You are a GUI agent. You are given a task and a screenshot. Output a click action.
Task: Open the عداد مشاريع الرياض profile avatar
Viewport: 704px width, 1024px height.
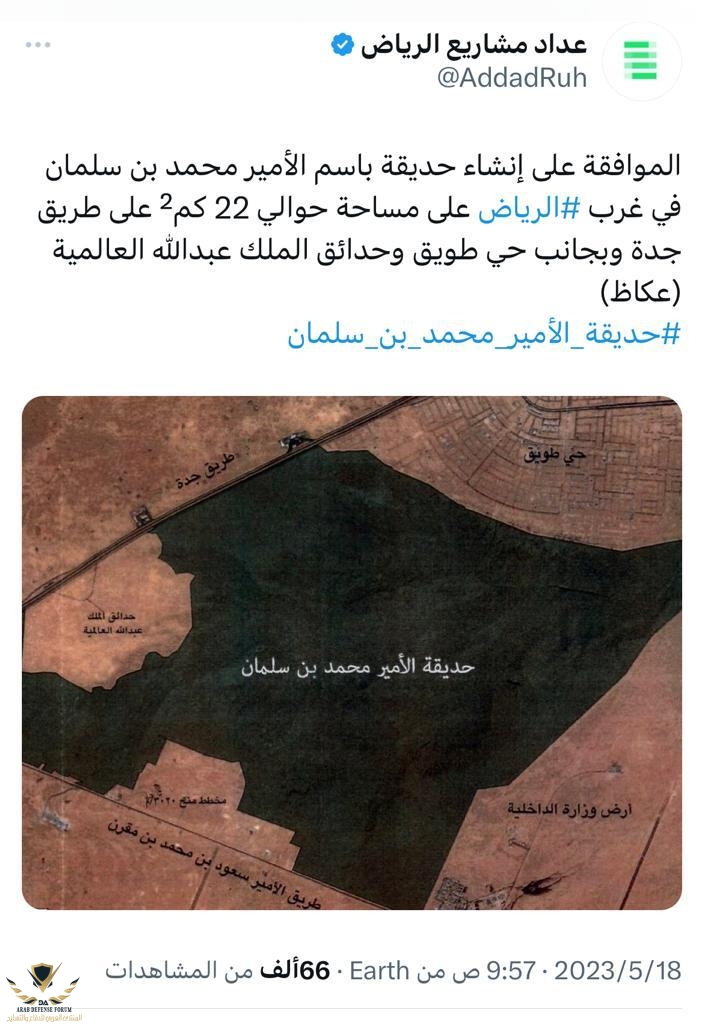(x=638, y=62)
